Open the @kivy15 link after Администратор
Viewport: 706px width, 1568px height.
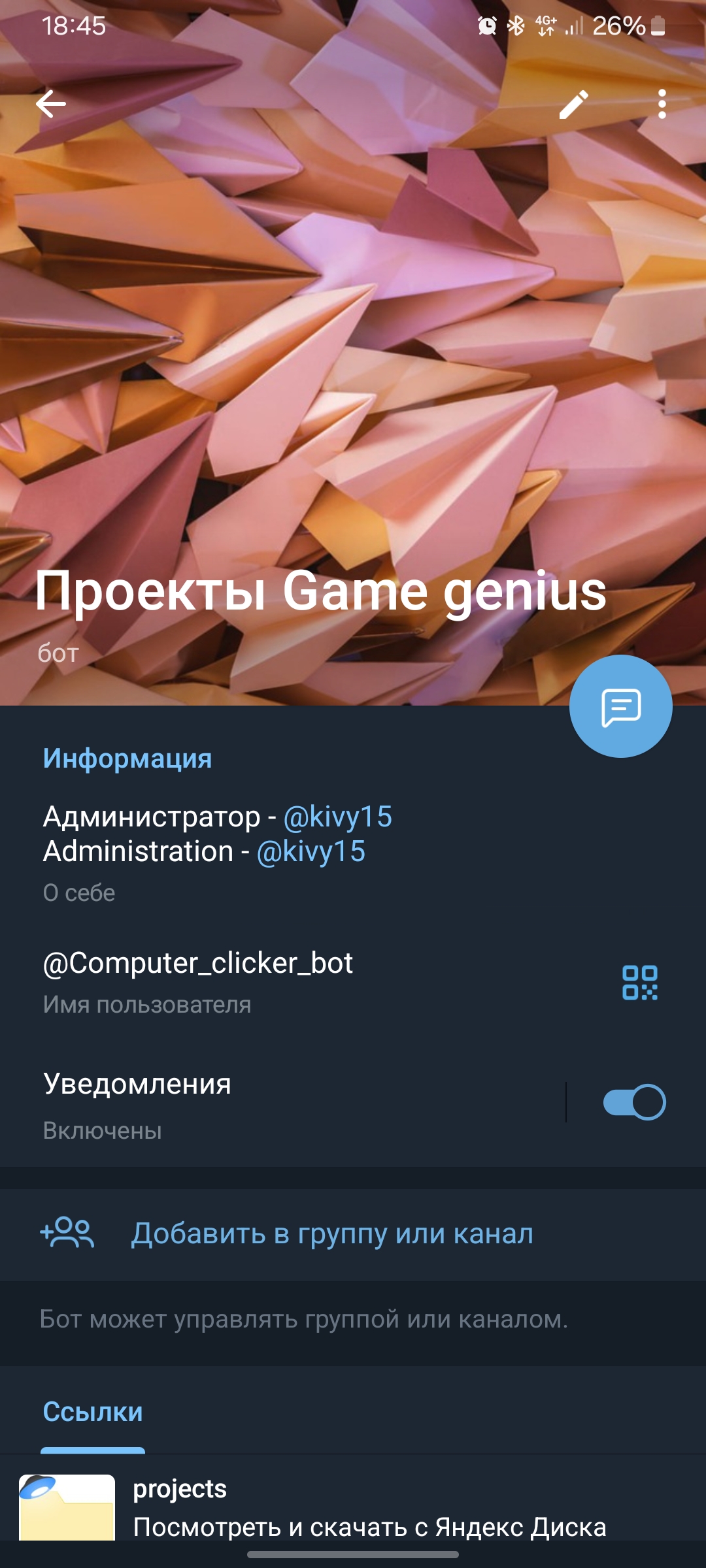(x=337, y=817)
